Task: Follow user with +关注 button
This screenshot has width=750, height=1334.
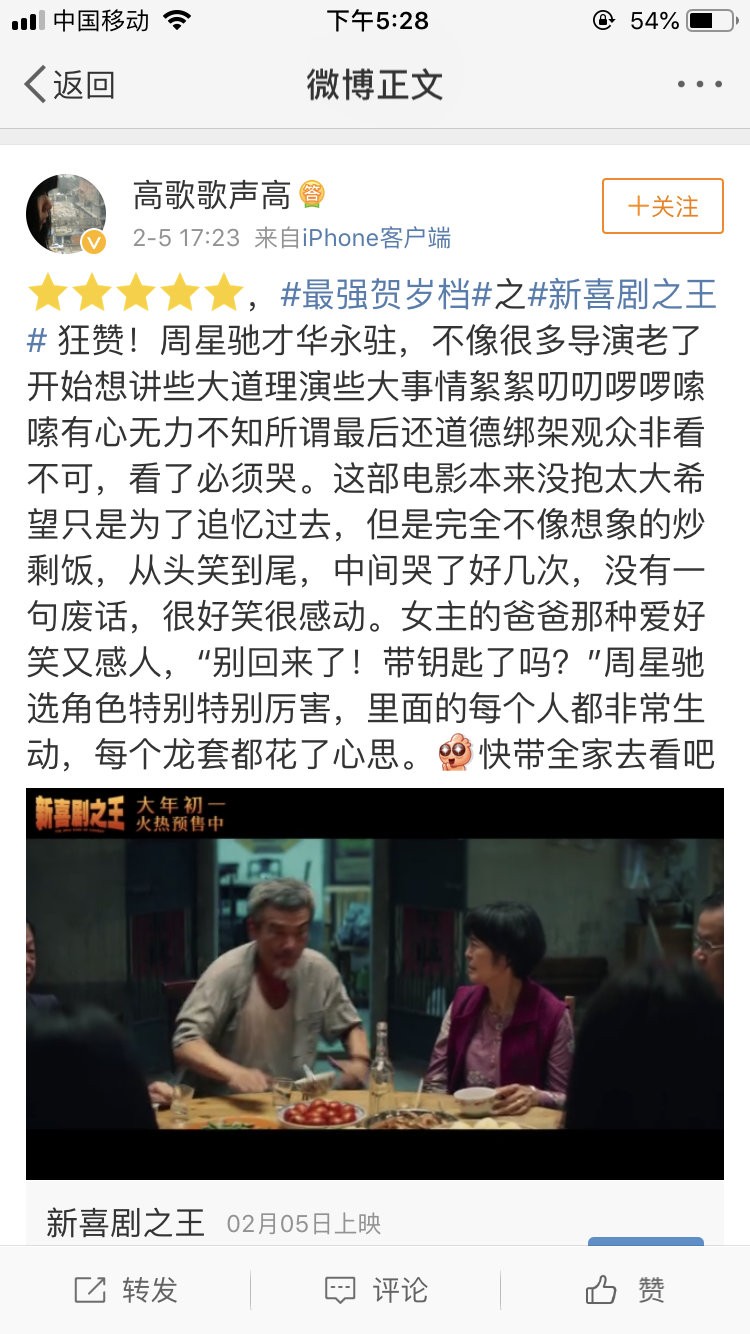Action: pos(662,206)
